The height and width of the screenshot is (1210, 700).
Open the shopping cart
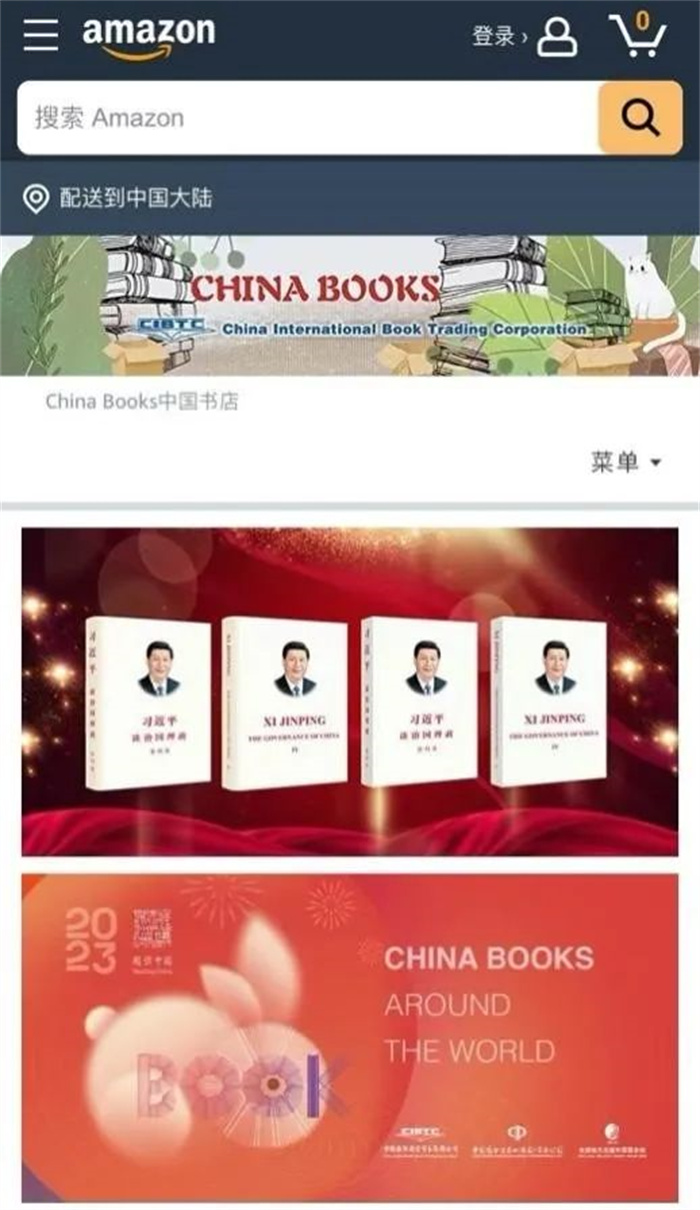[638, 36]
